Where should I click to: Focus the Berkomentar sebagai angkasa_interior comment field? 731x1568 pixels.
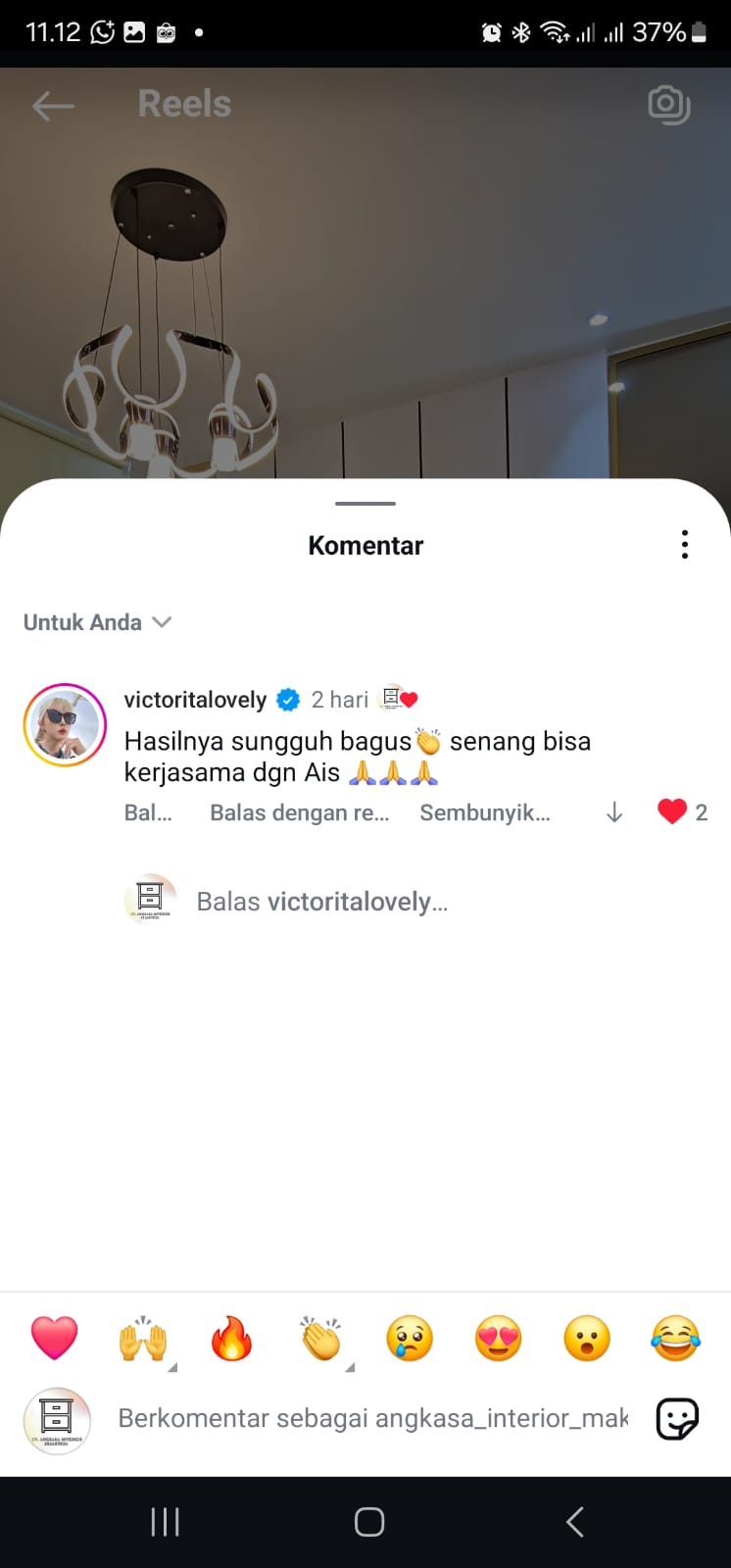(x=372, y=1418)
